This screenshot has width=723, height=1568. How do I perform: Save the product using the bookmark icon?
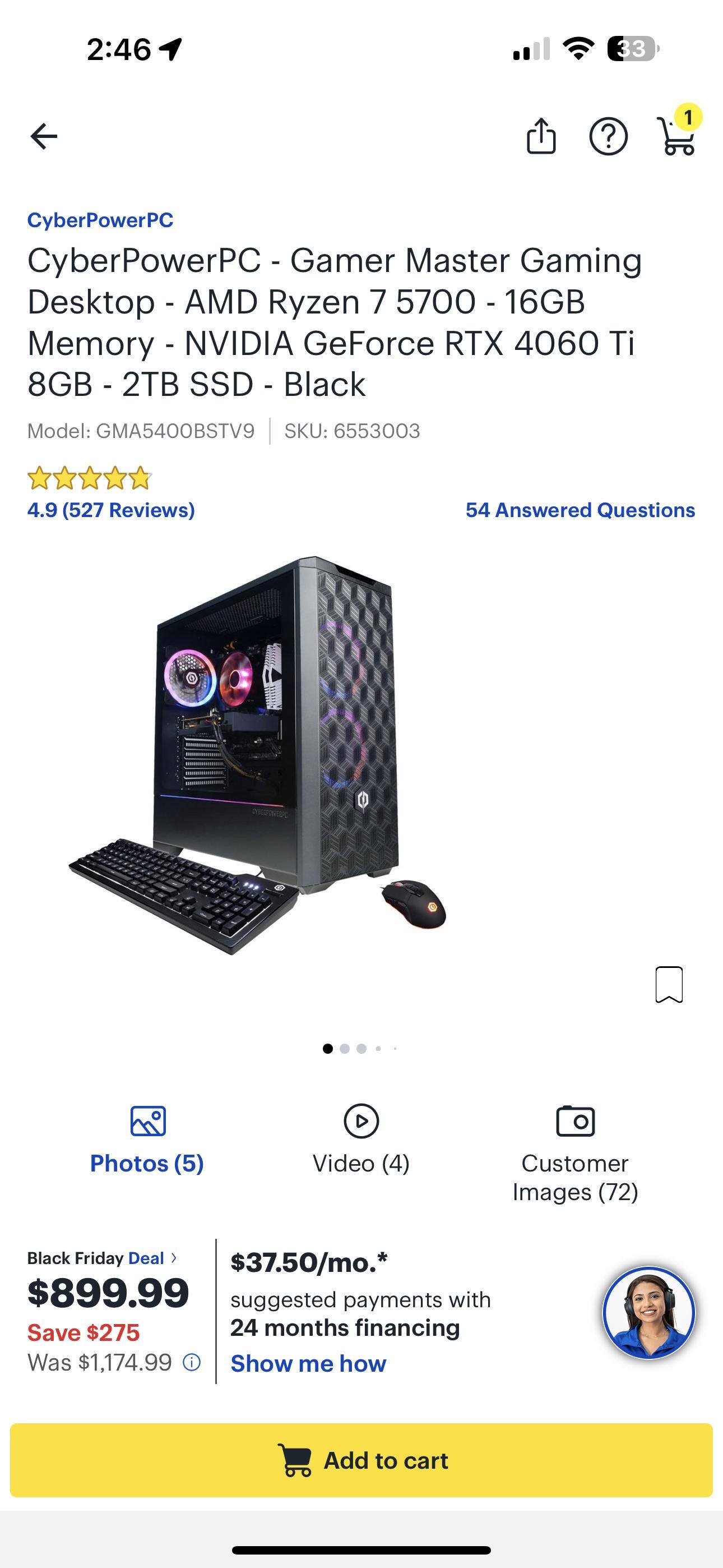click(x=668, y=986)
